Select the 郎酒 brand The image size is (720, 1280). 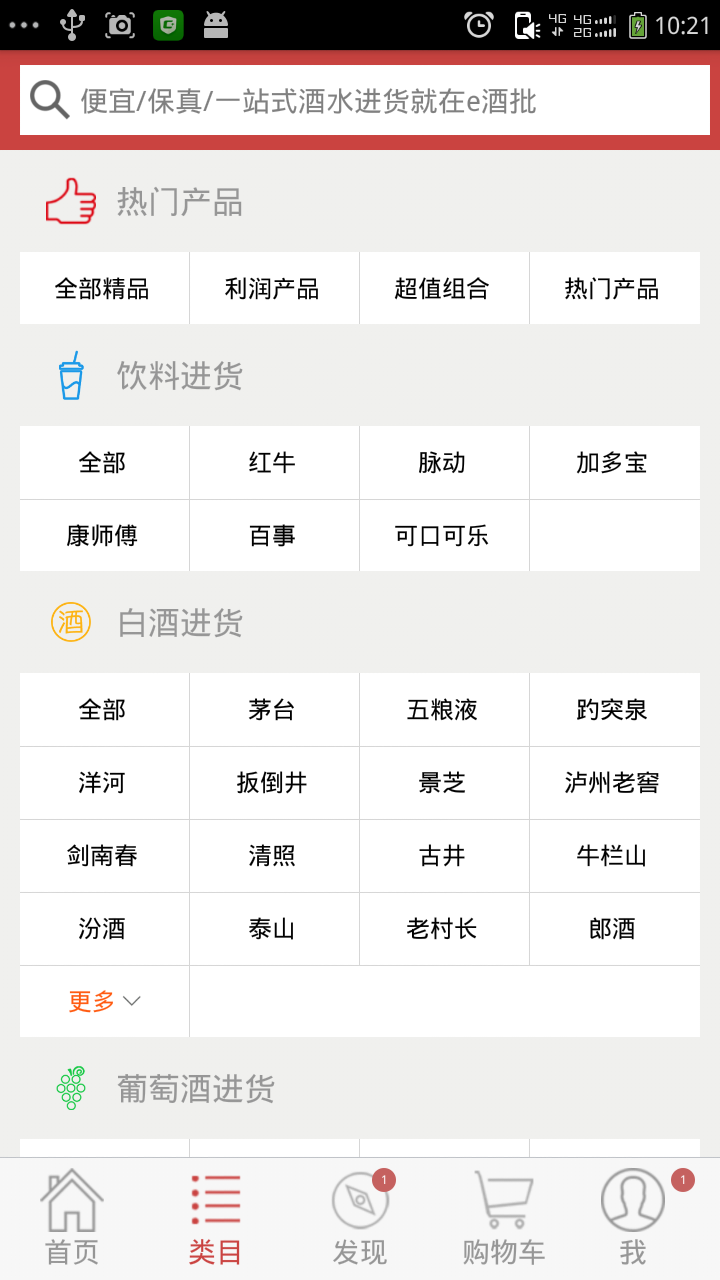(614, 928)
